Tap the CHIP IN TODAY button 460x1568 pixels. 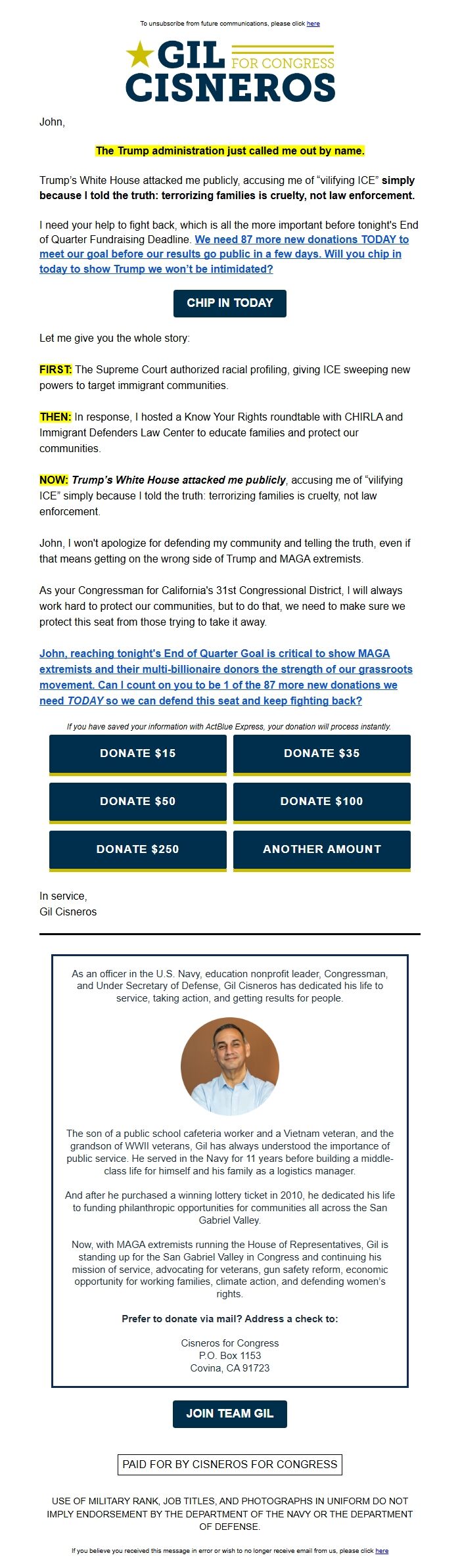(229, 303)
